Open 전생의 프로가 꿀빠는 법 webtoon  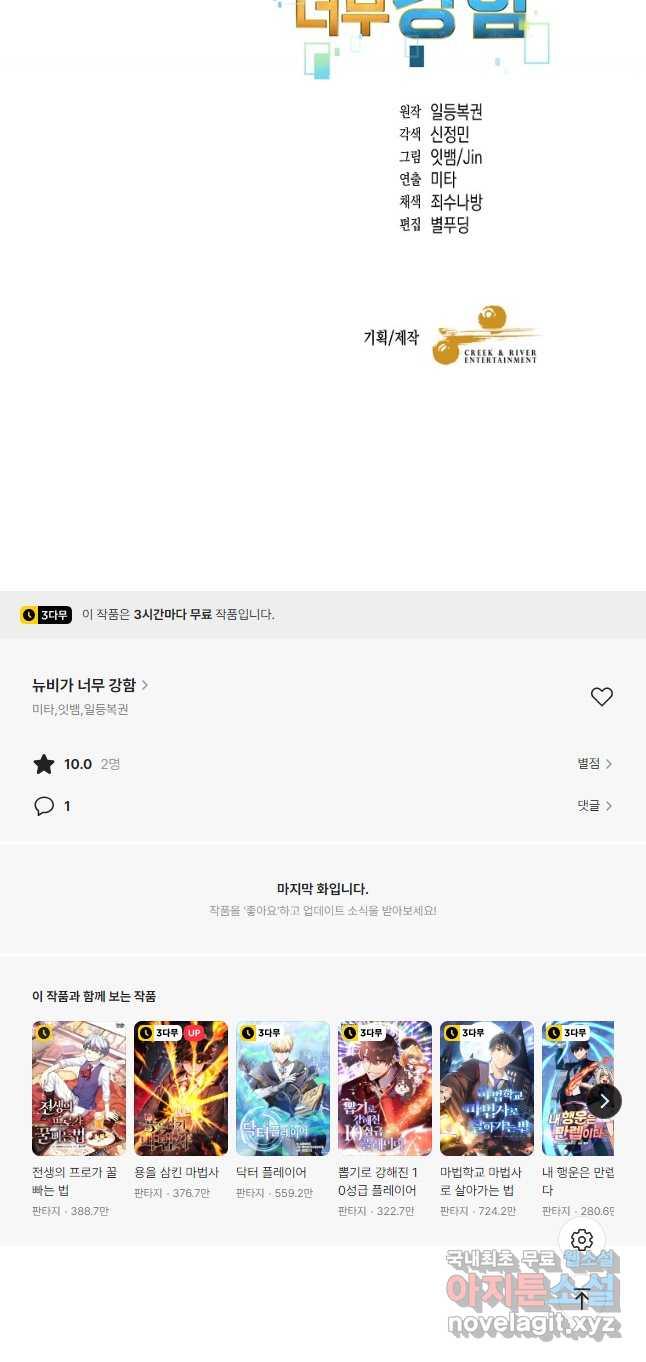[x=79, y=1088]
